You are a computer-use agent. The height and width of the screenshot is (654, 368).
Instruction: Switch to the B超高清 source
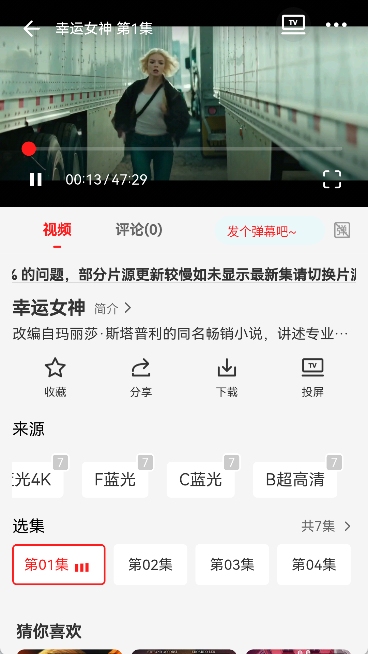coord(295,480)
